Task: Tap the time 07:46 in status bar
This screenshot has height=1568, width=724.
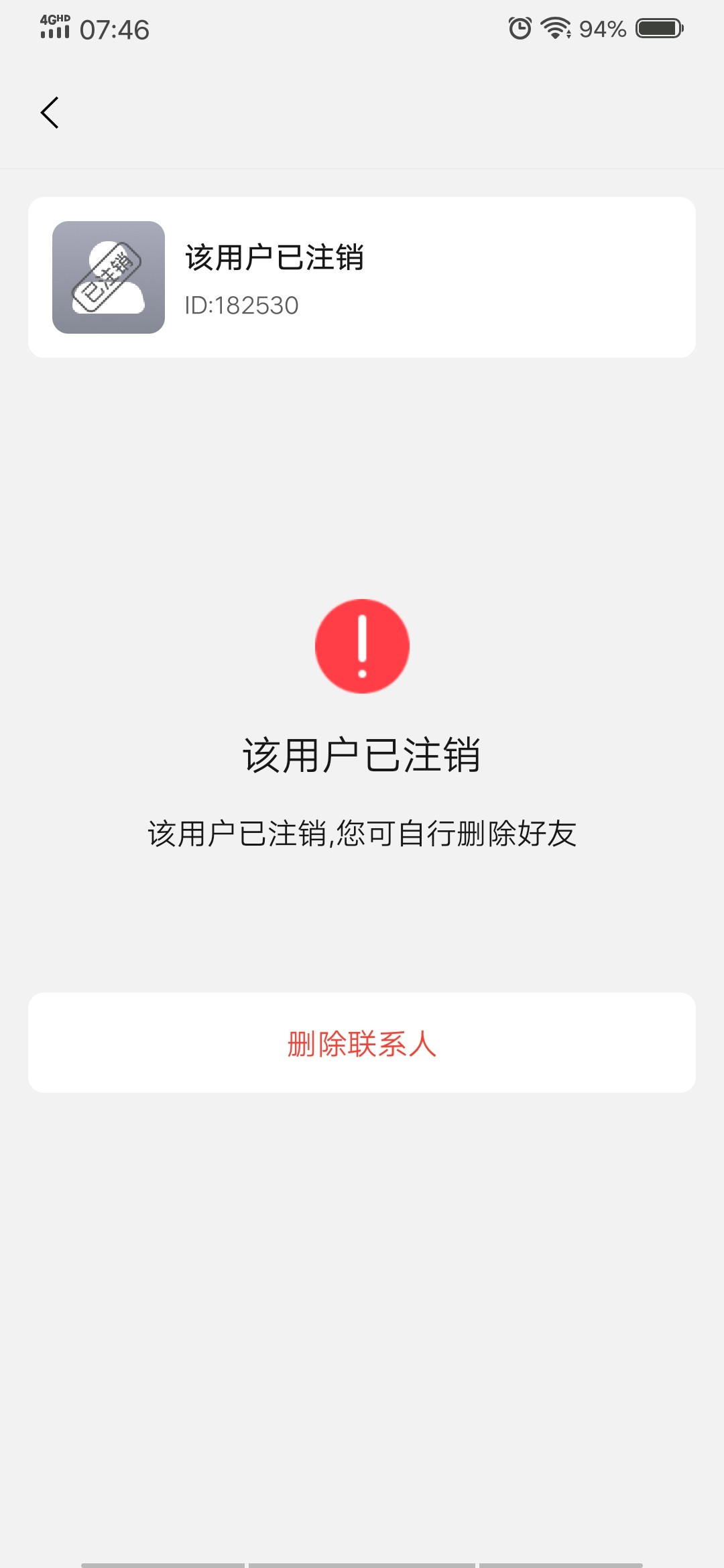Action: coord(113,28)
